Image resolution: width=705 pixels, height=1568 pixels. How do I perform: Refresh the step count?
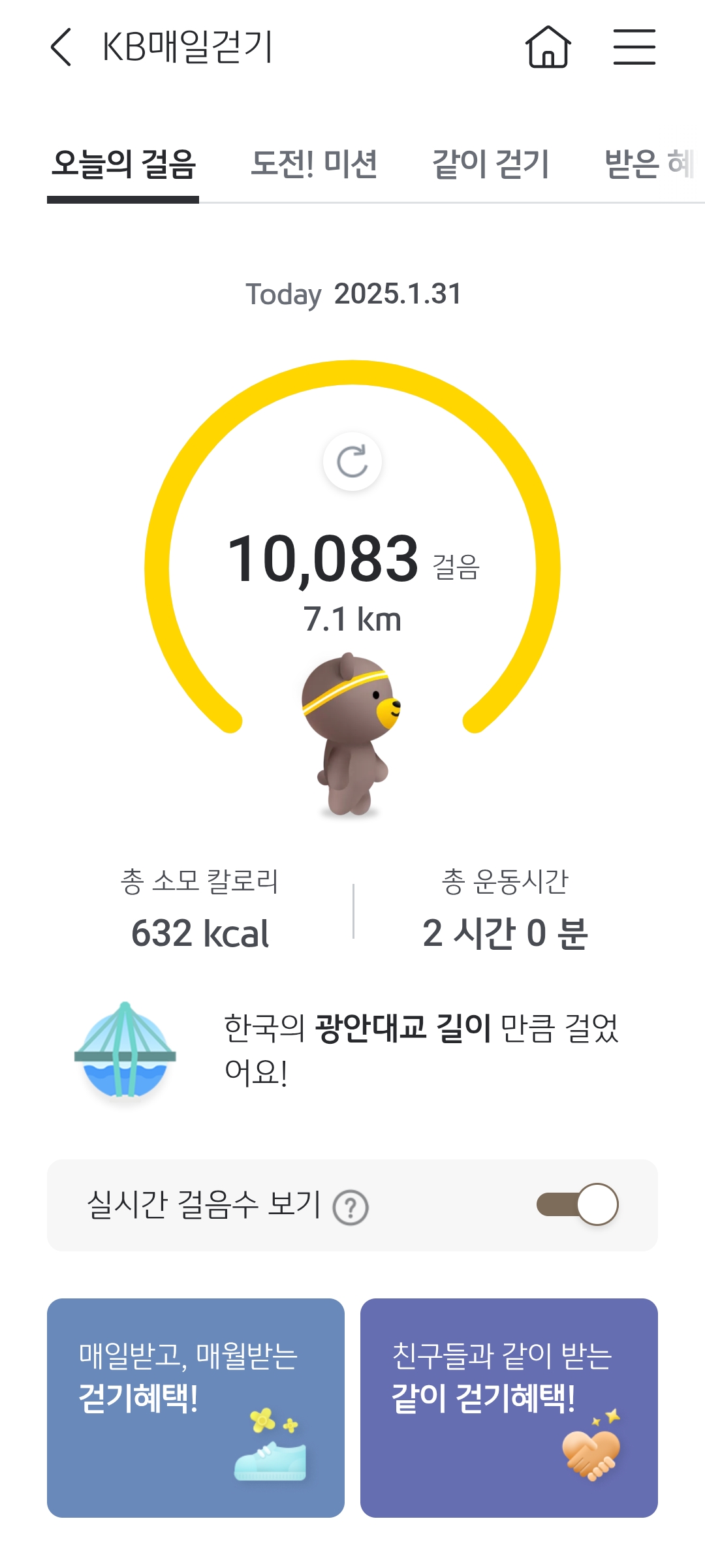tap(352, 462)
